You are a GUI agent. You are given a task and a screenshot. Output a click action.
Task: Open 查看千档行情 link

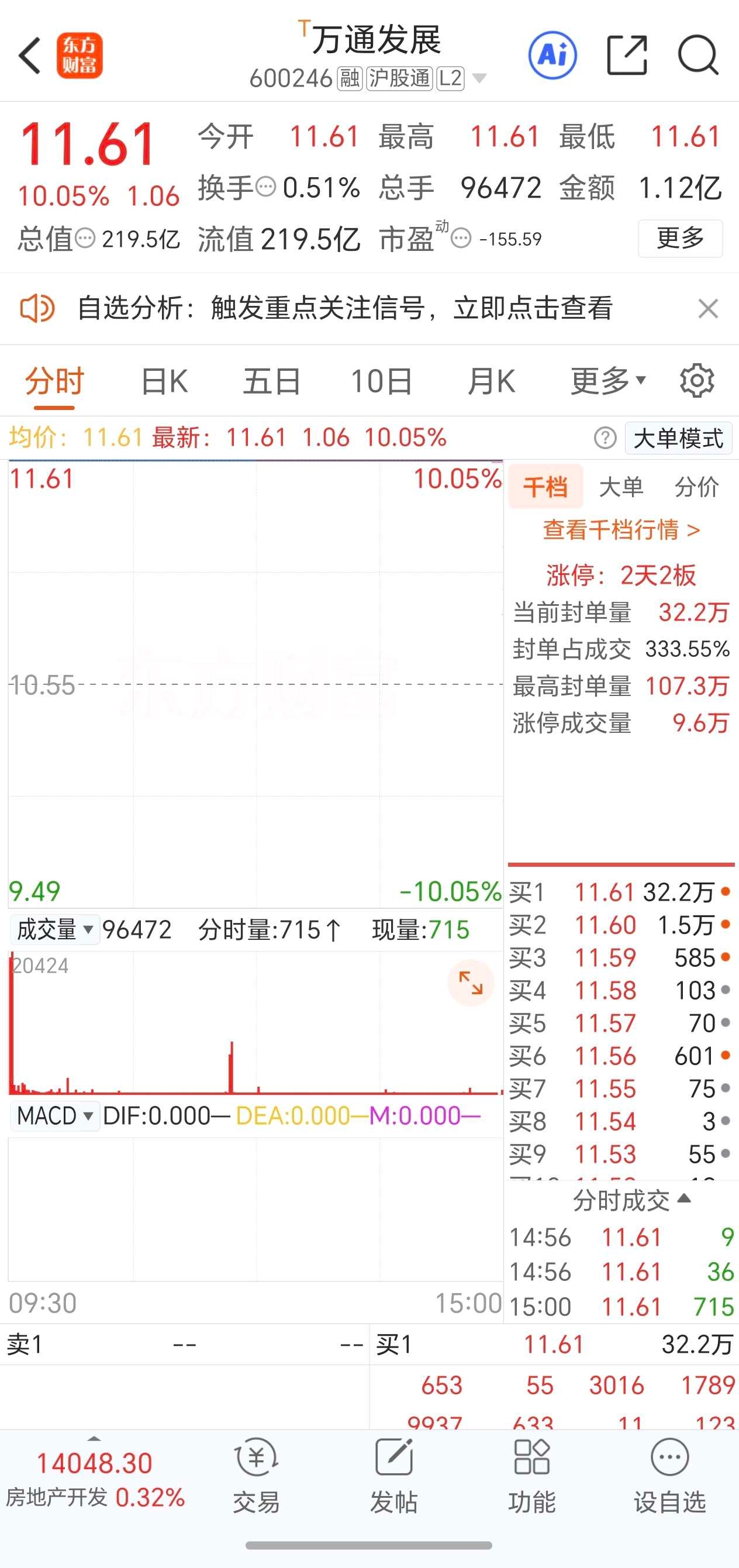click(621, 529)
